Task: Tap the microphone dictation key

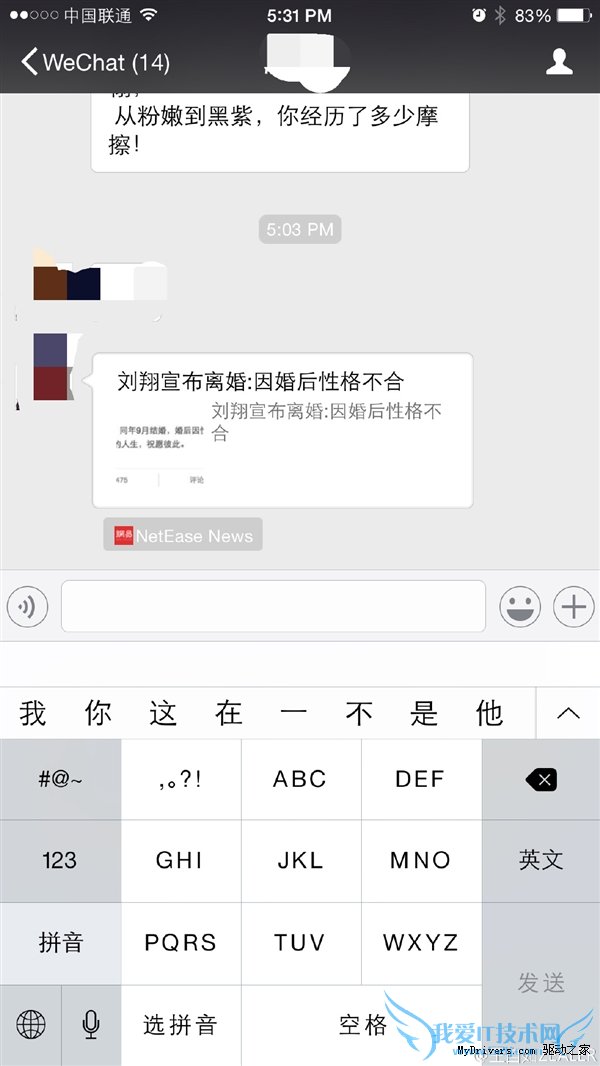Action: point(91,1024)
